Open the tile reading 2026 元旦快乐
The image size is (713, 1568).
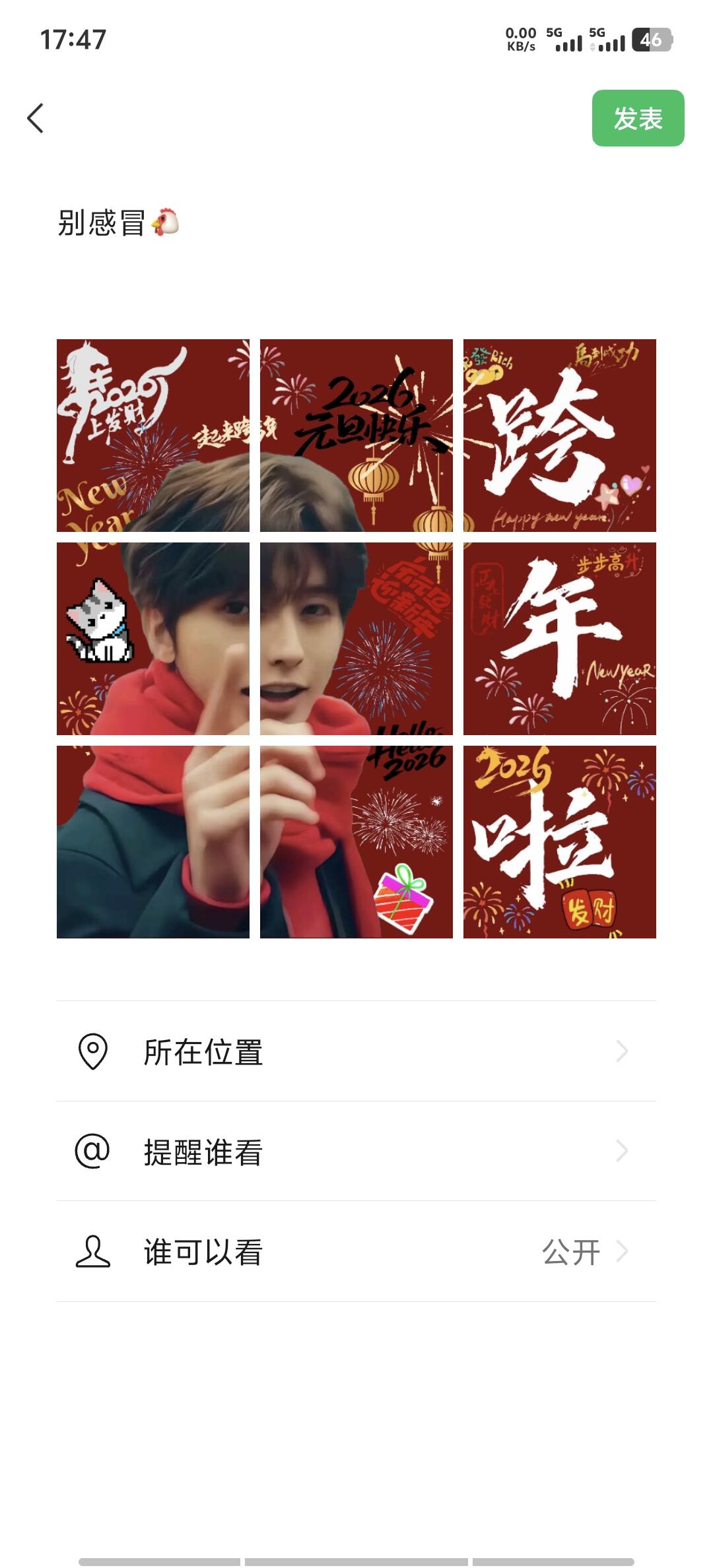pos(356,436)
